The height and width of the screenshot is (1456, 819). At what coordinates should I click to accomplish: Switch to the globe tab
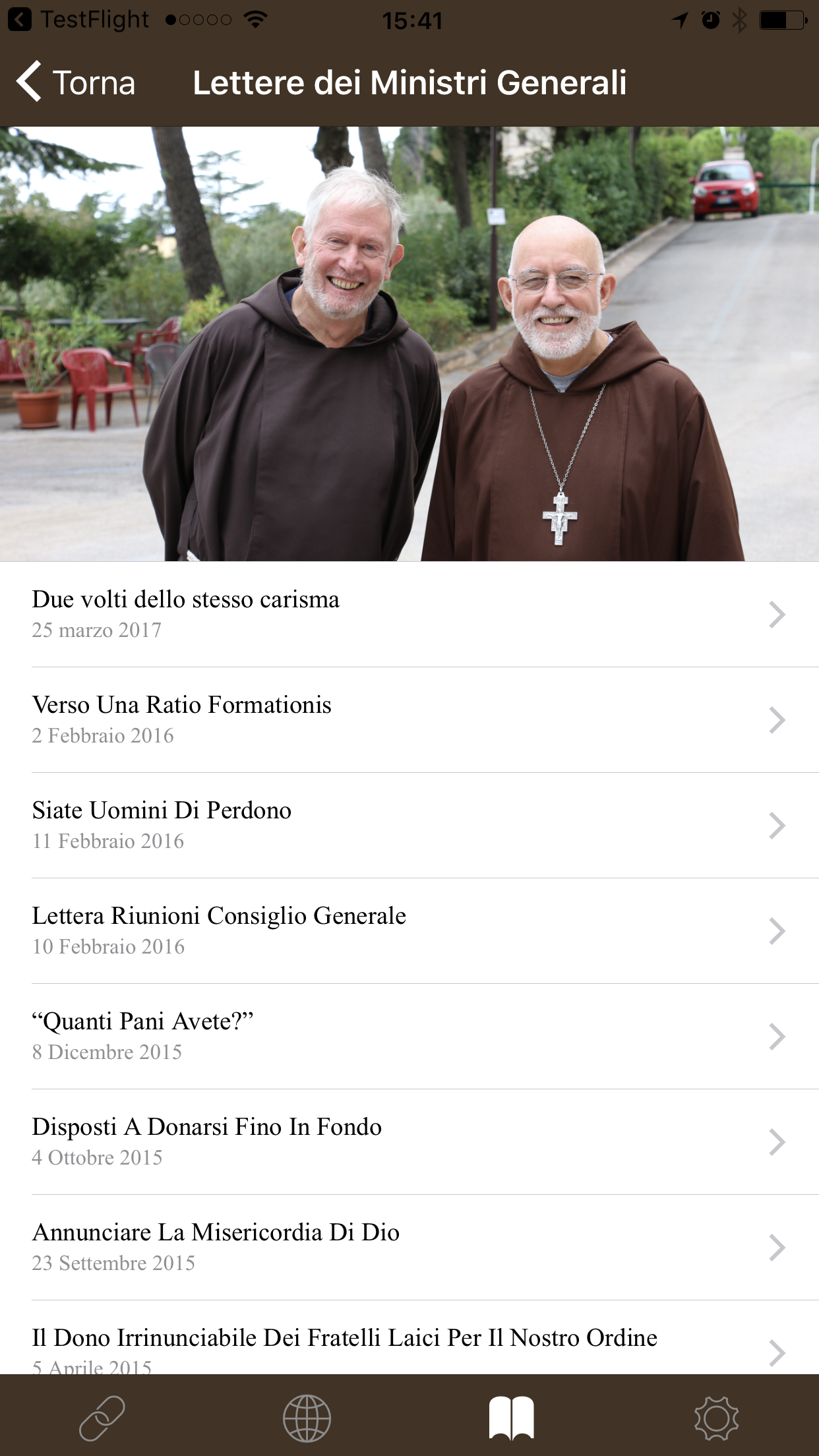(307, 1417)
